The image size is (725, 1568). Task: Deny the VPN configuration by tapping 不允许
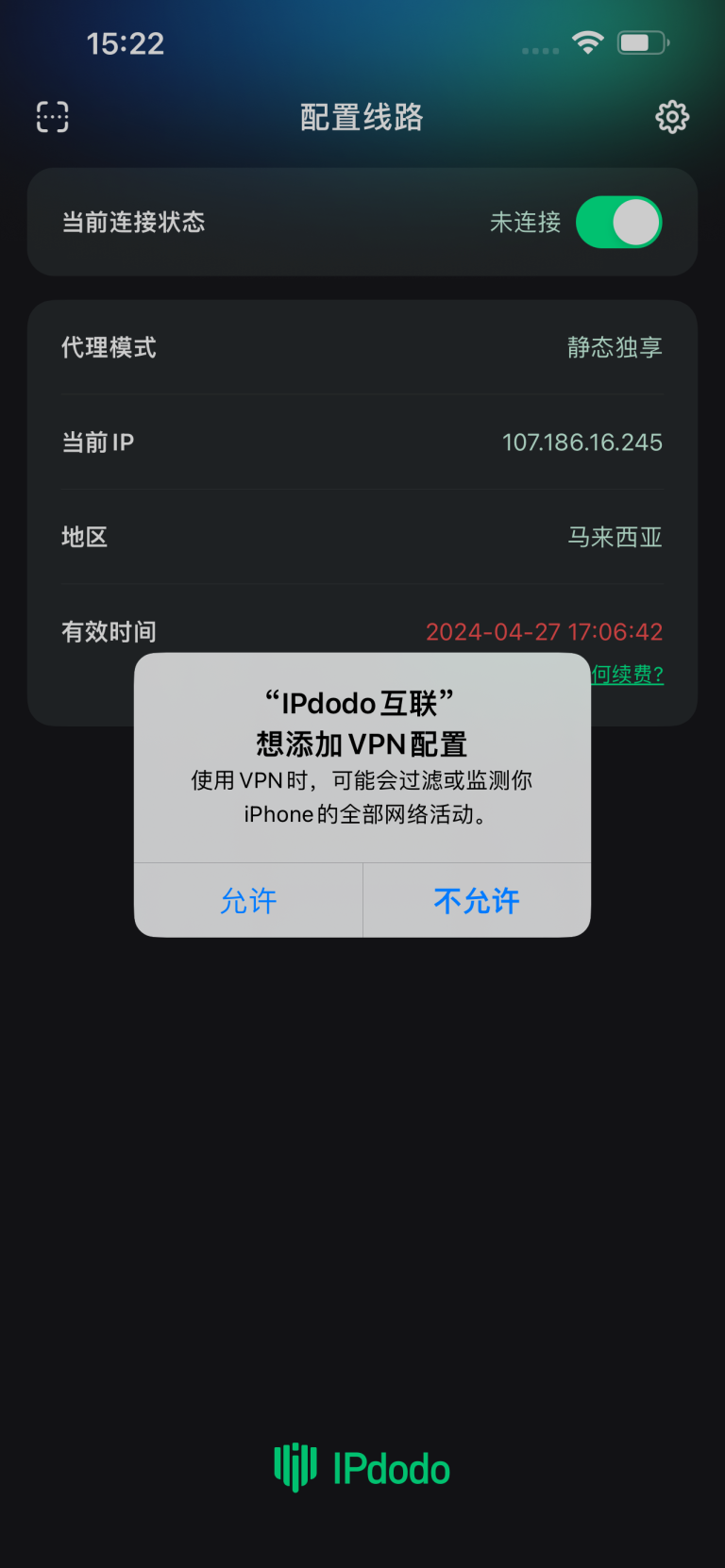(x=476, y=900)
